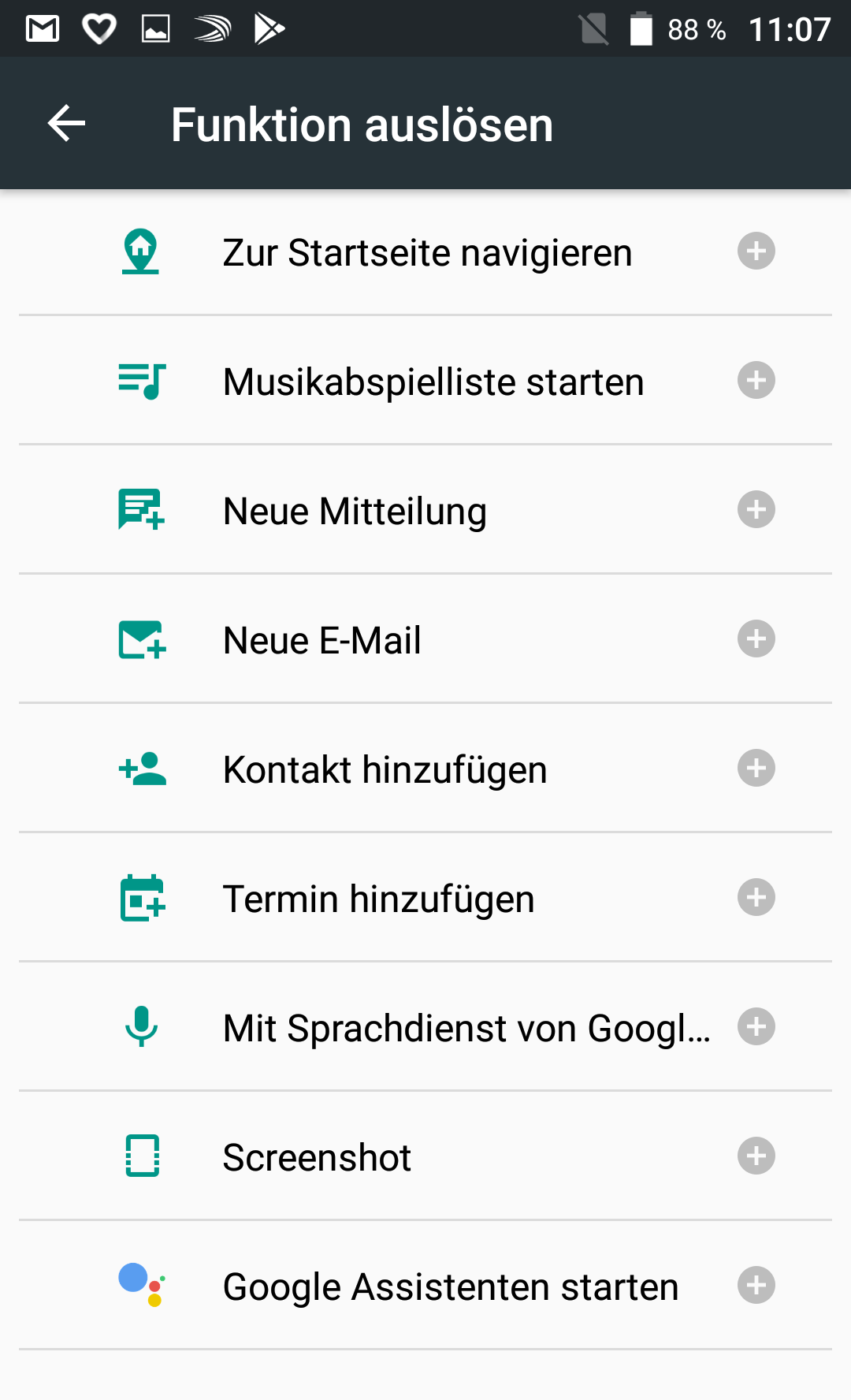Select Mit Sprachdienst von Google option
This screenshot has height=1400, width=851.
coord(466,1029)
